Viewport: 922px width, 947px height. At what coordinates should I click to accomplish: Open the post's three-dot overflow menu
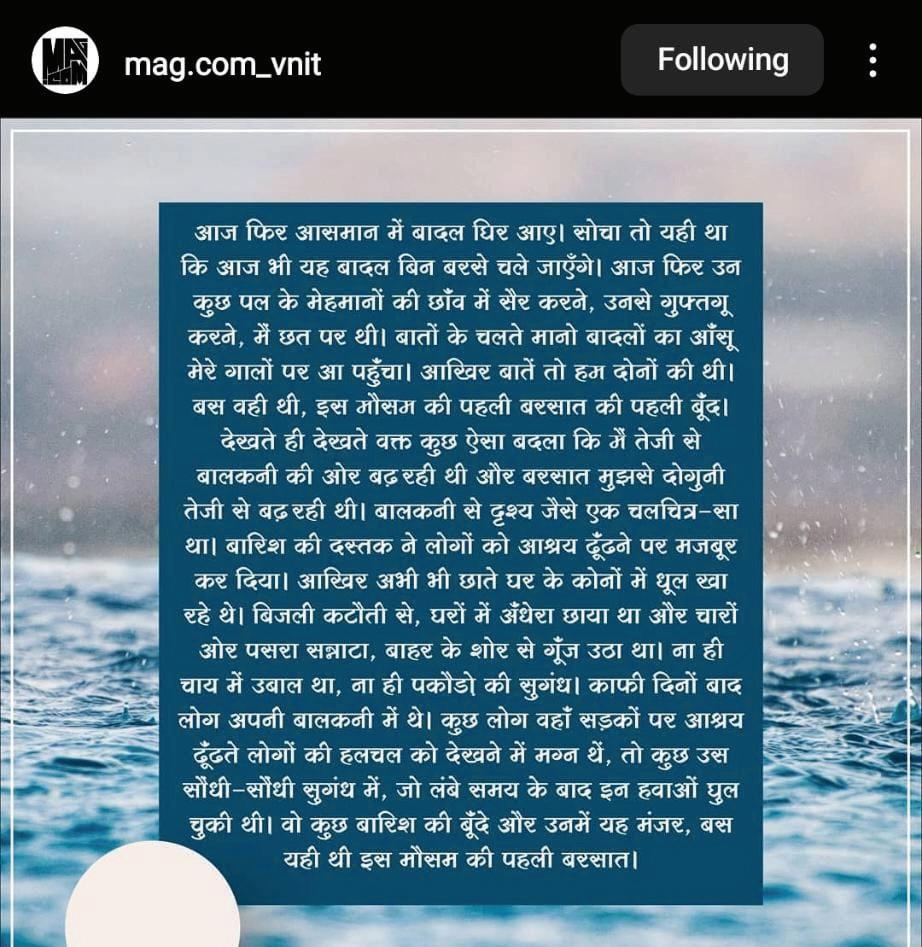pos(873,60)
